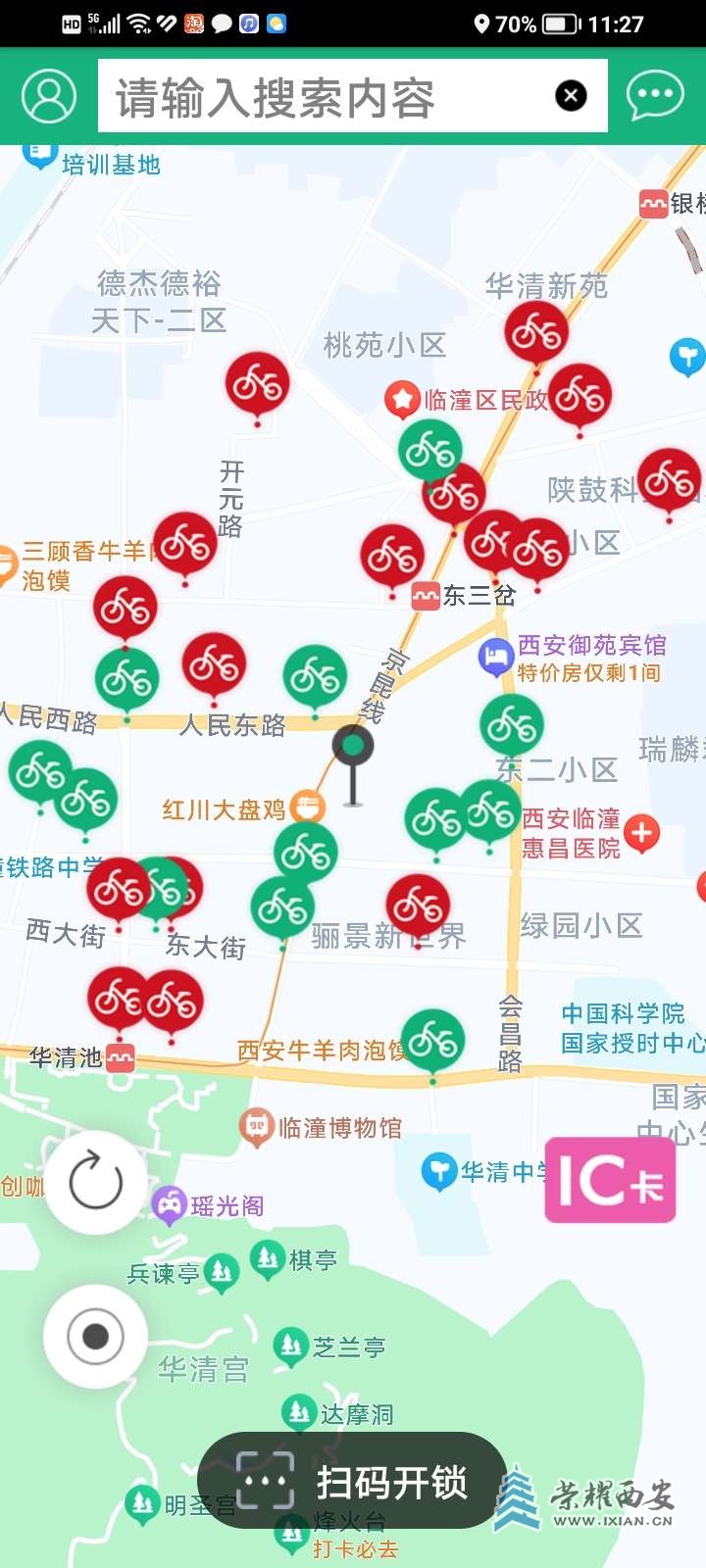Screen dimensions: 706x1568
Task: Open the pink IC卡 button
Action: pyautogui.click(x=610, y=1180)
